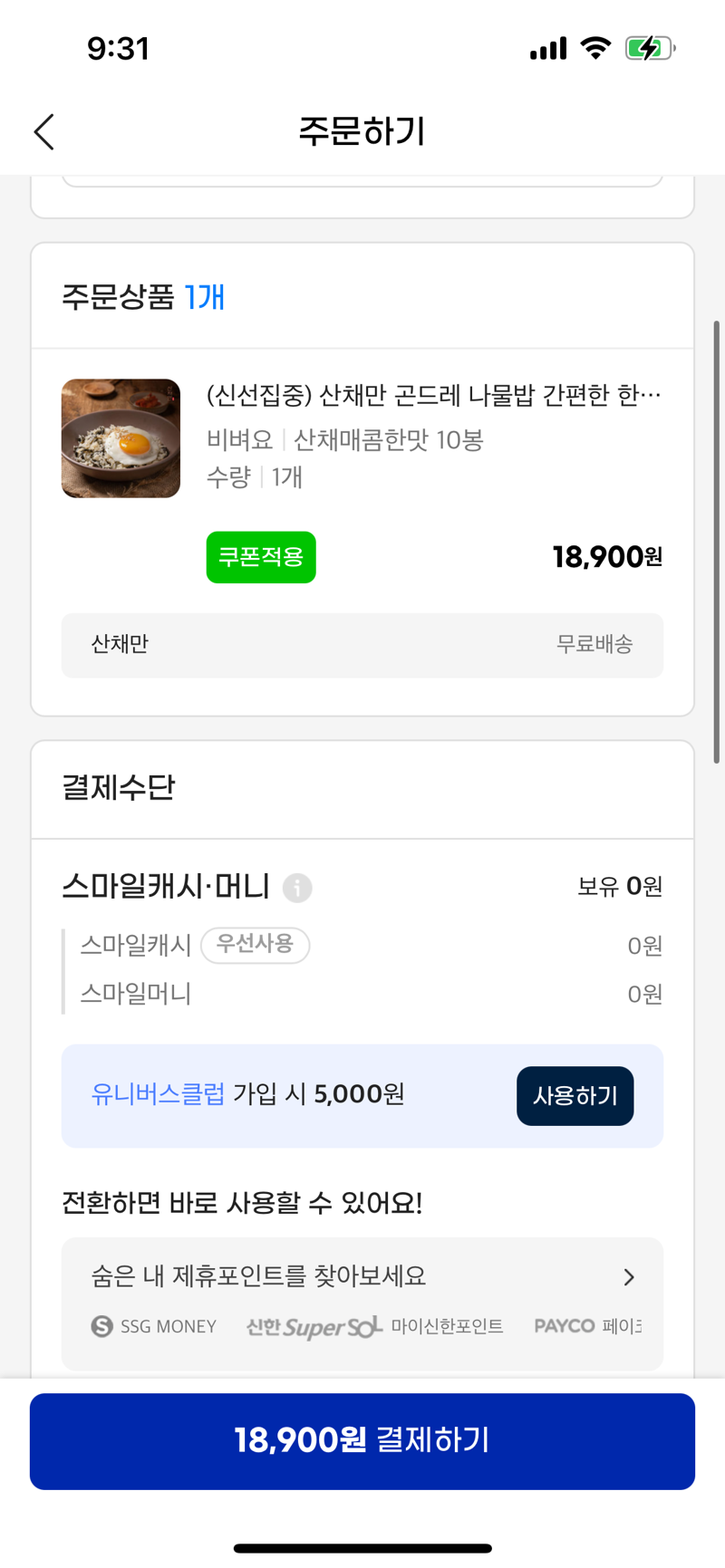Screen dimensions: 725x1568
Task: Tap the 18,900원 결제하기 button
Action: tap(362, 1441)
